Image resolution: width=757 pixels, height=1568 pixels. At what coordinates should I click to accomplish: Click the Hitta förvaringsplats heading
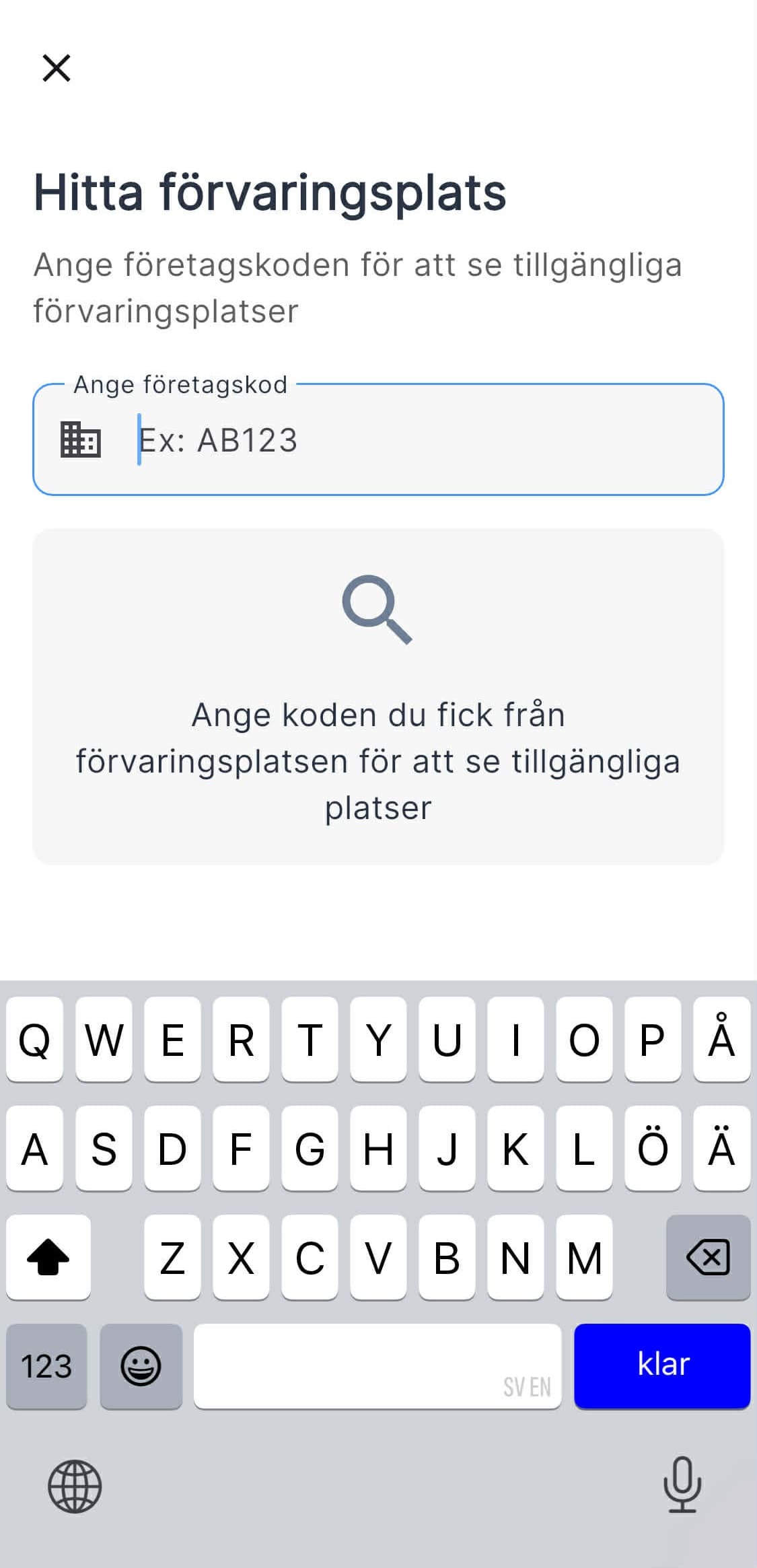point(269,194)
